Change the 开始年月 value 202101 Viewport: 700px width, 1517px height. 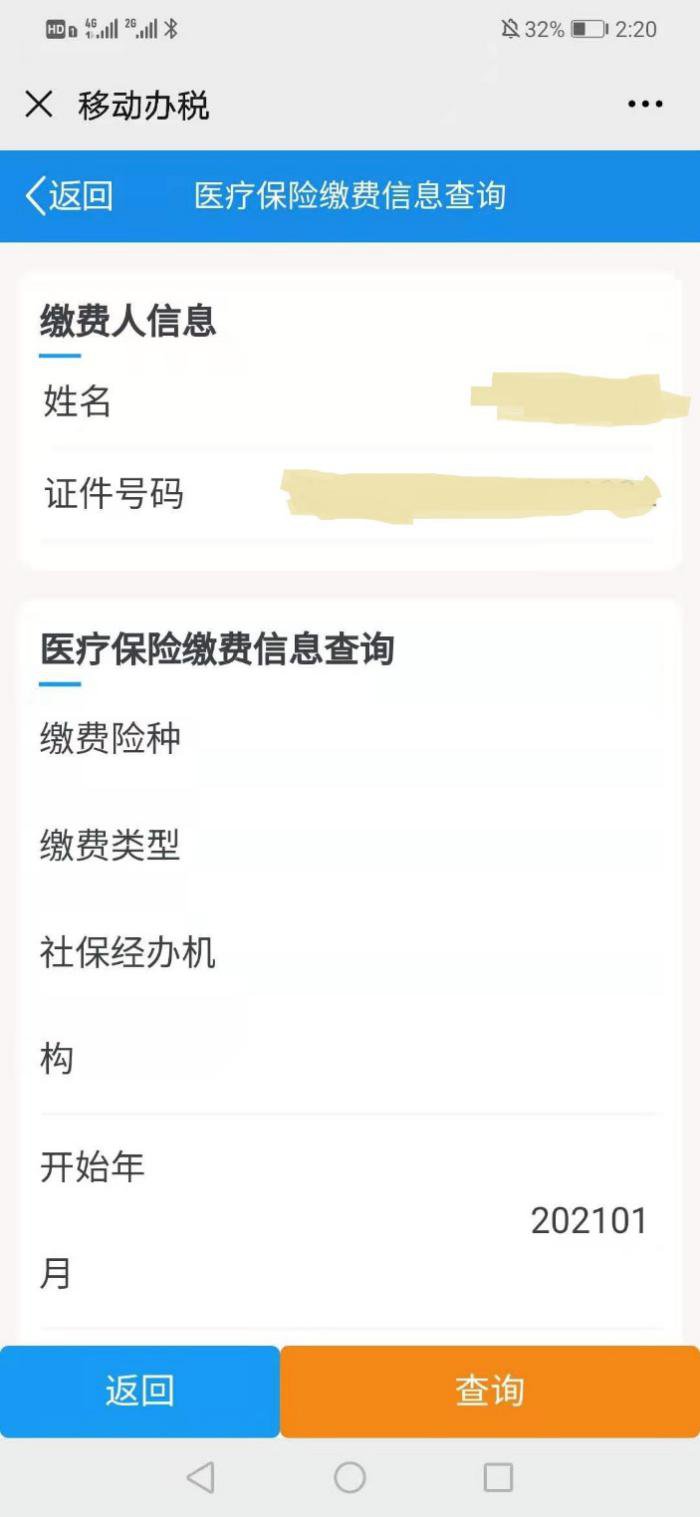tap(588, 1220)
